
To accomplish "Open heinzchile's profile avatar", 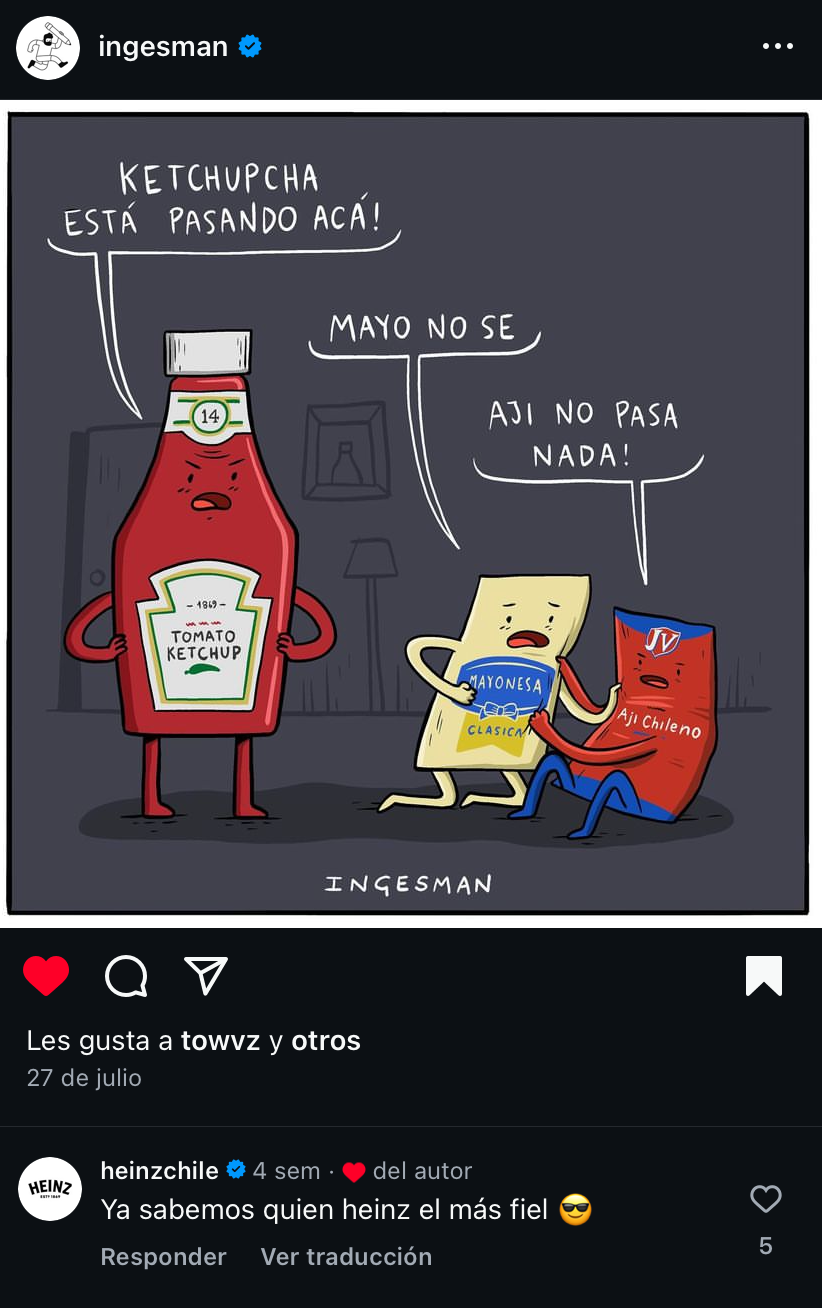I will coord(50,1188).
